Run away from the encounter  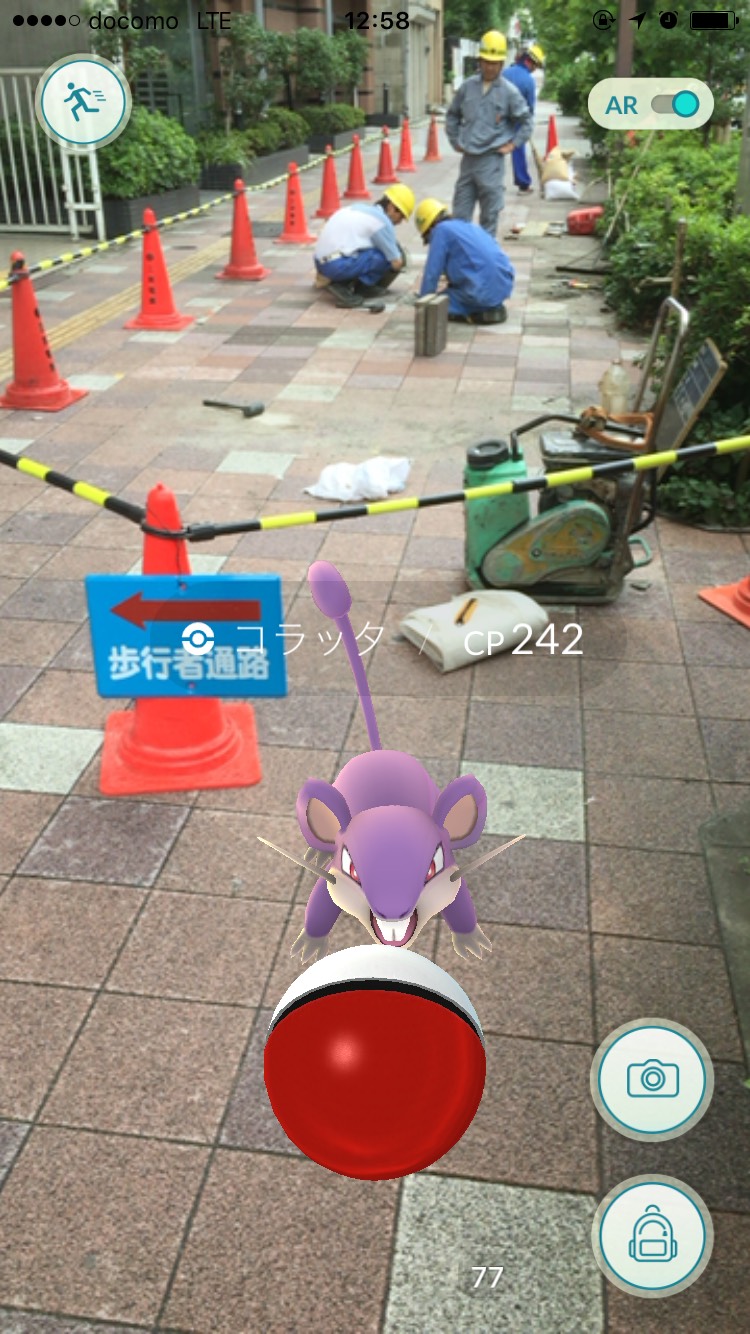click(x=83, y=102)
